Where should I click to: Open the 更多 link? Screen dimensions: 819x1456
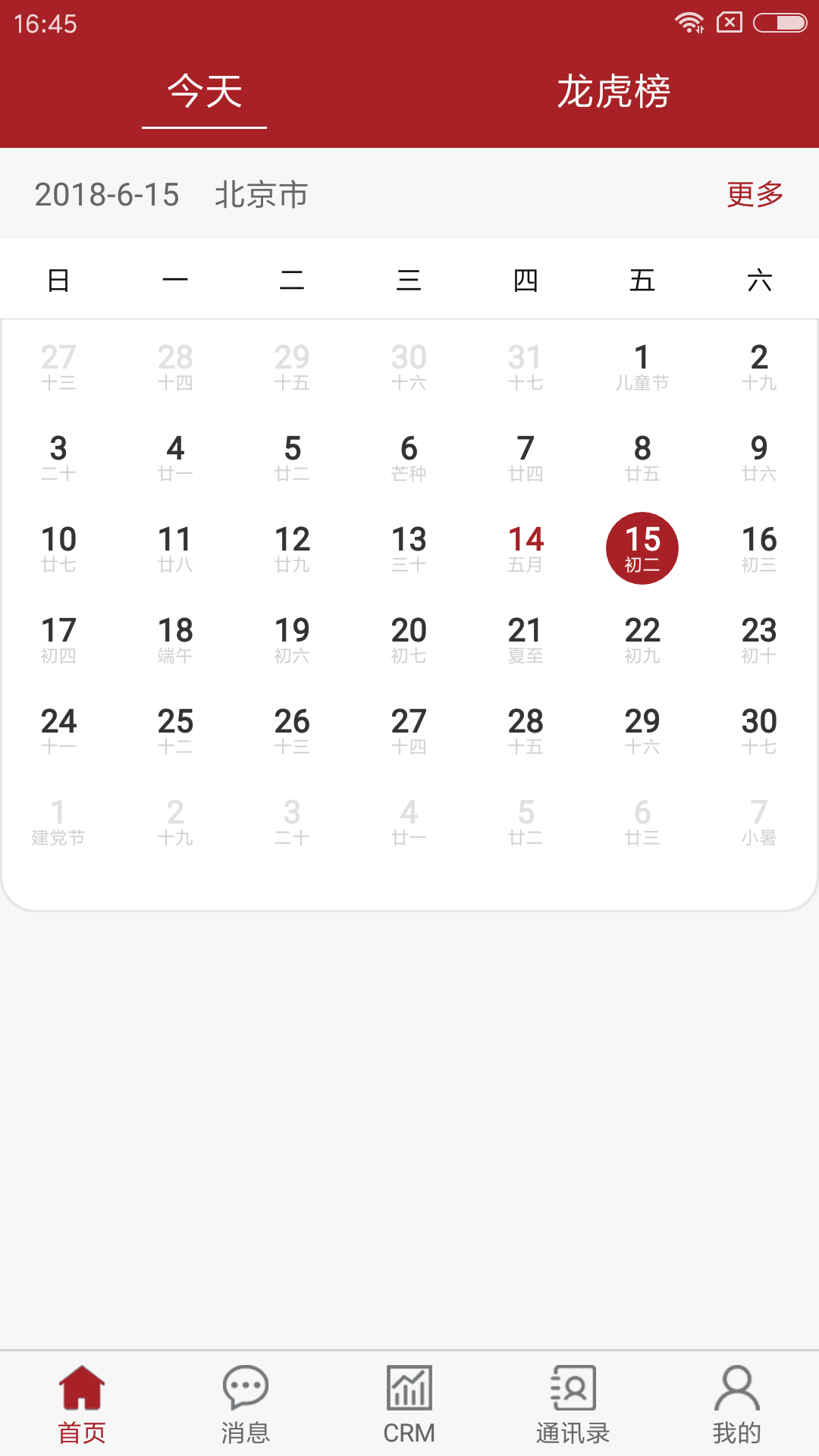tap(755, 194)
